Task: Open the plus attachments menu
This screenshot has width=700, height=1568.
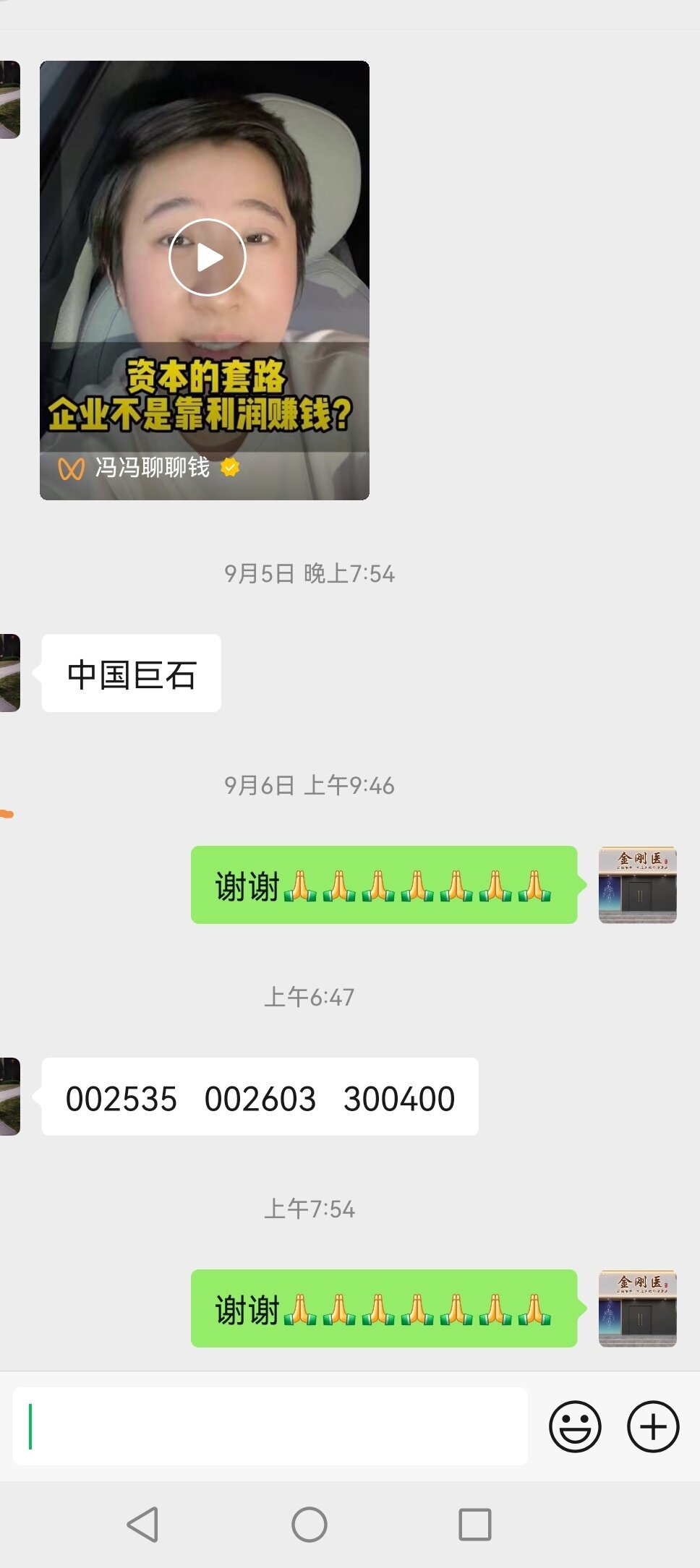Action: [x=652, y=1426]
